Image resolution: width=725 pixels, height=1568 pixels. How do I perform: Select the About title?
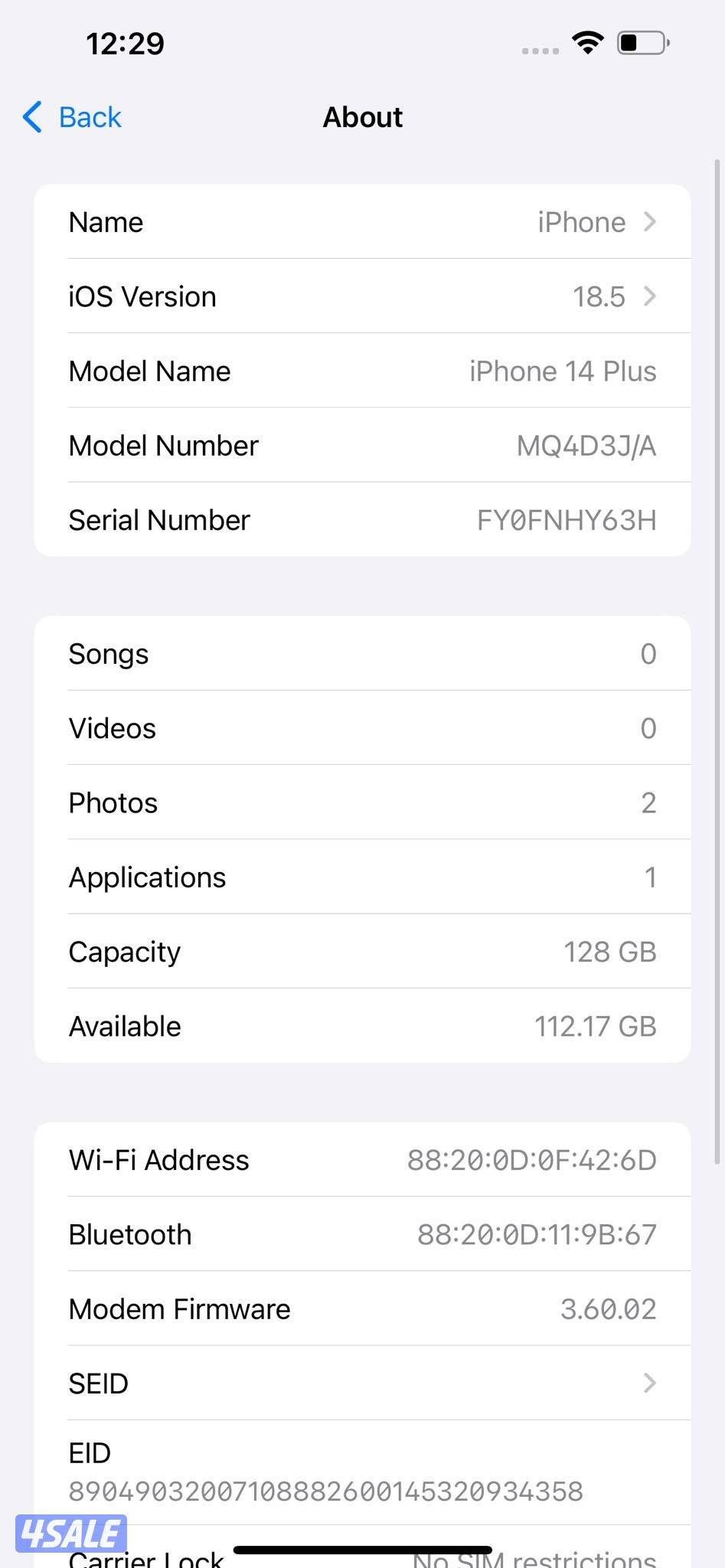tap(362, 117)
